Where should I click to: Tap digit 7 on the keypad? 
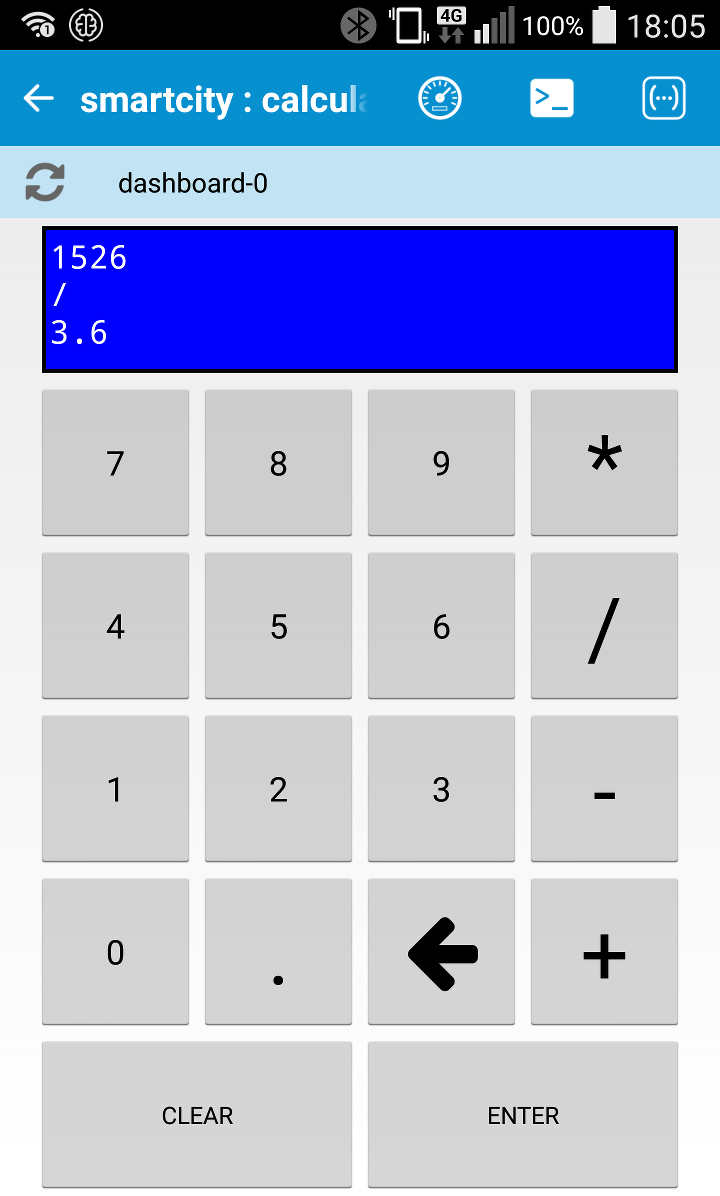(115, 462)
